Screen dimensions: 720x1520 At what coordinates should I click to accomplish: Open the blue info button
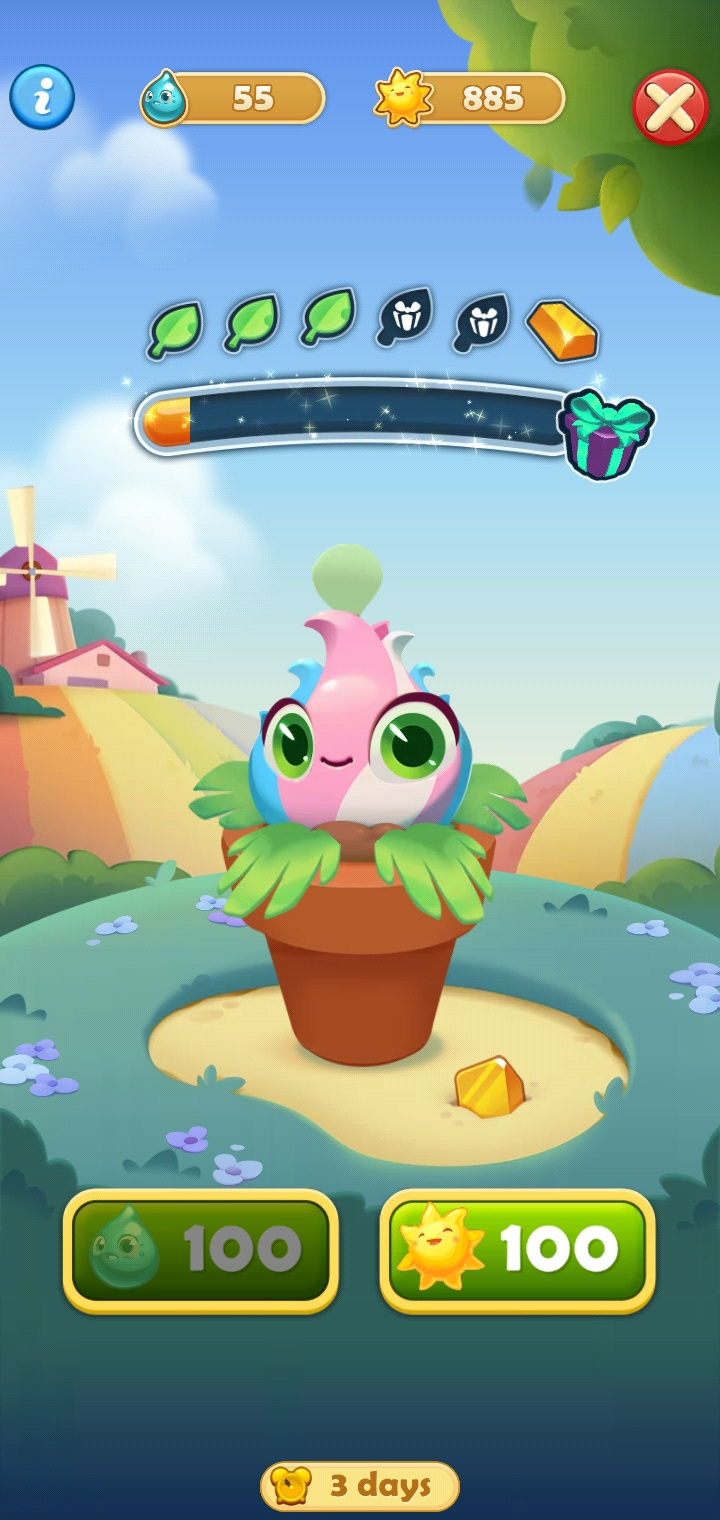click(42, 97)
